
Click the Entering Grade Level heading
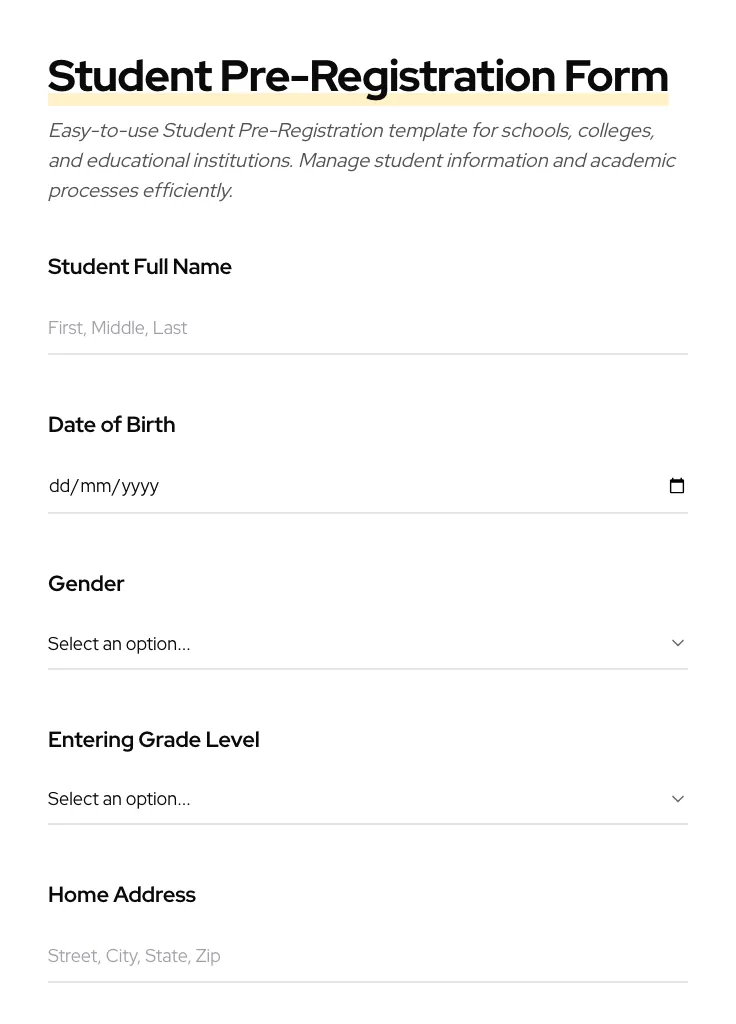153,739
